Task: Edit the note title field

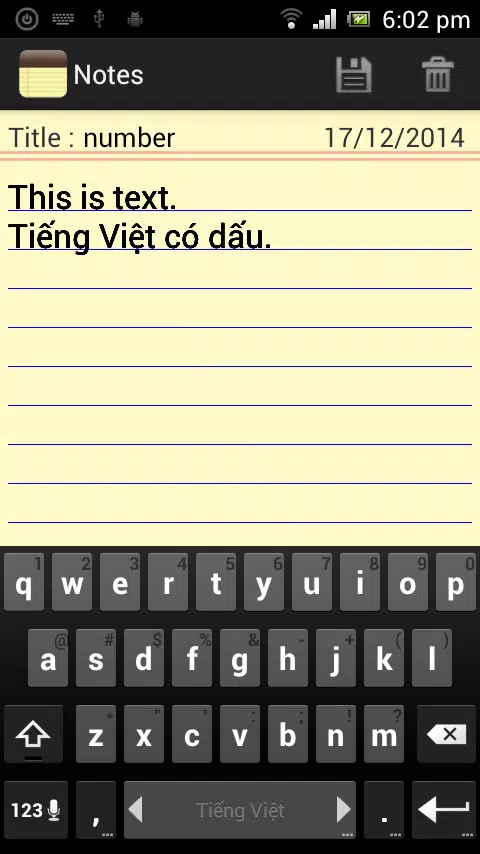Action: tap(129, 137)
